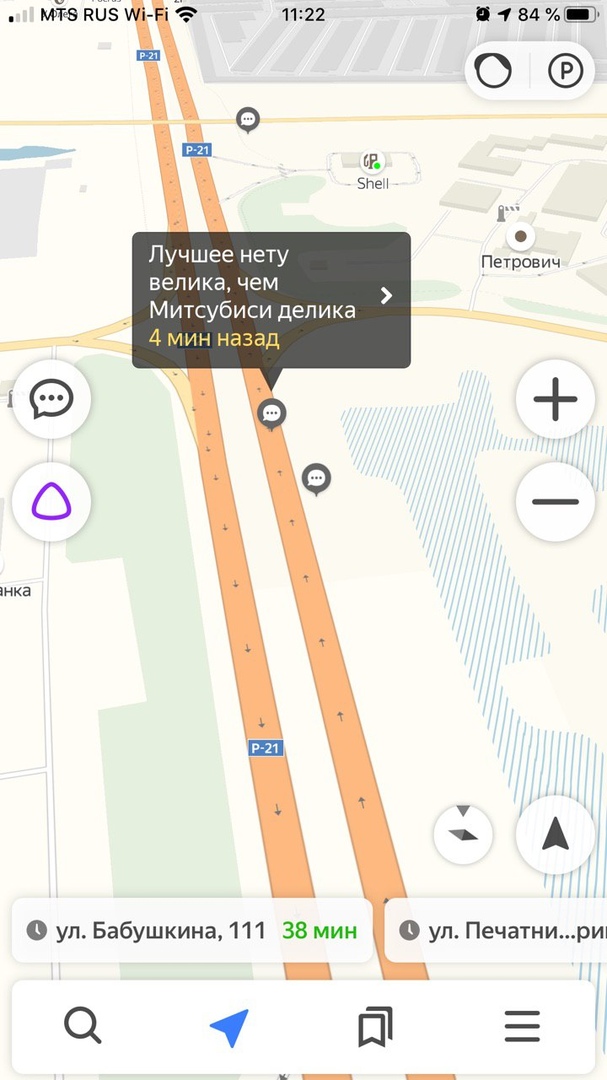Select route to ул. Бабушкина, 111

(192, 930)
